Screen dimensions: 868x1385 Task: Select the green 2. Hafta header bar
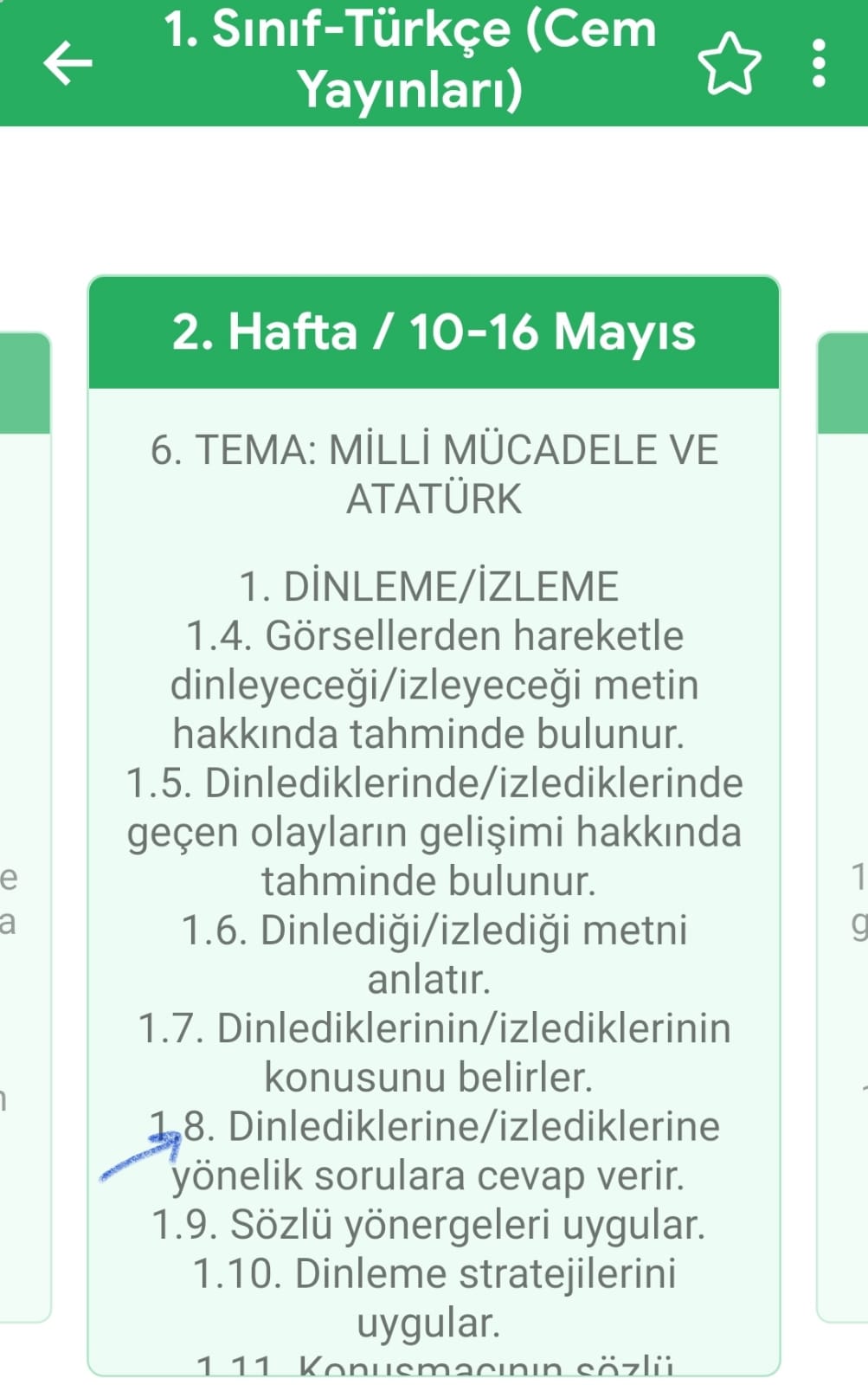tap(433, 332)
